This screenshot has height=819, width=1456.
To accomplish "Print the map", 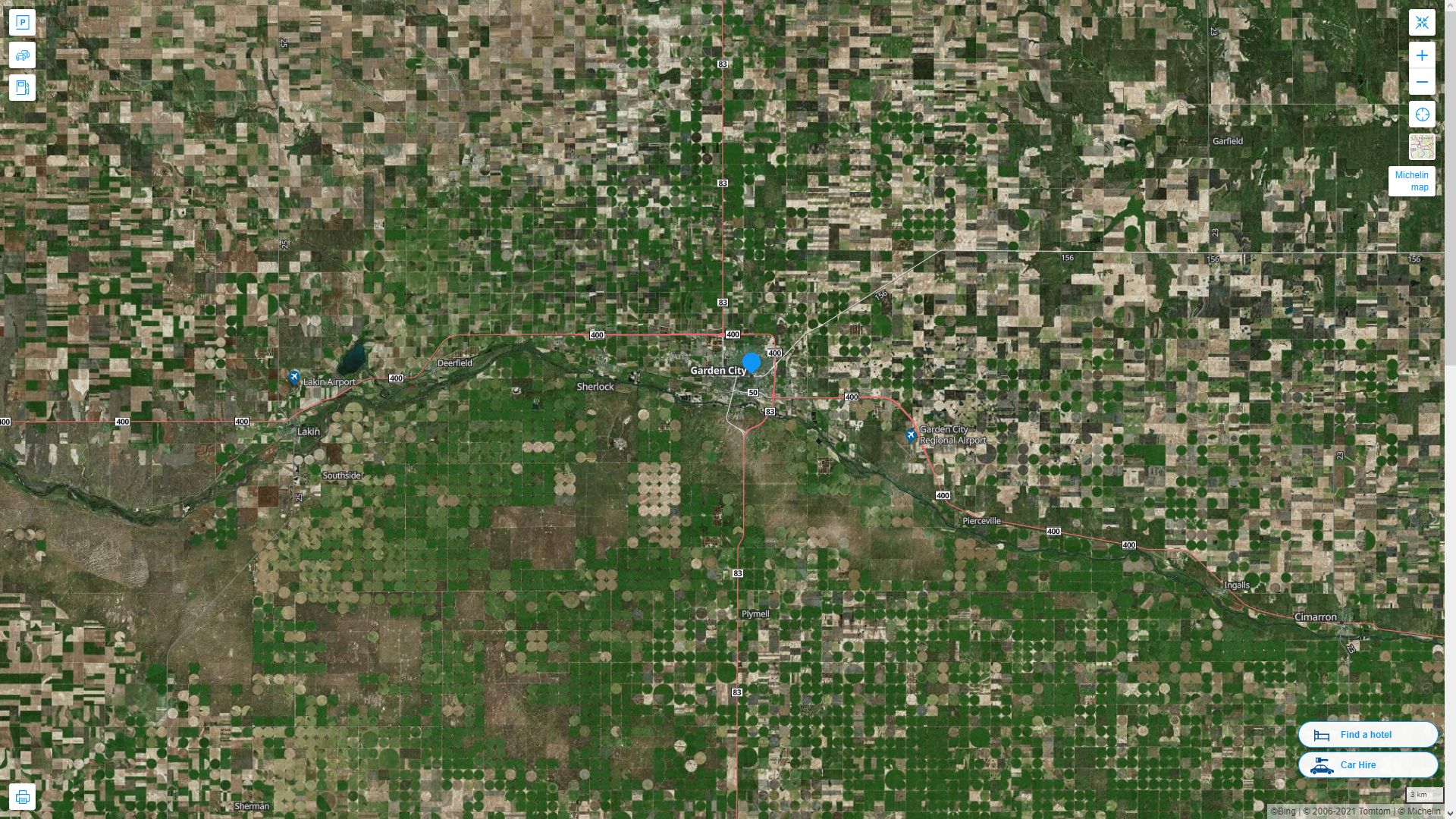I will [22, 797].
